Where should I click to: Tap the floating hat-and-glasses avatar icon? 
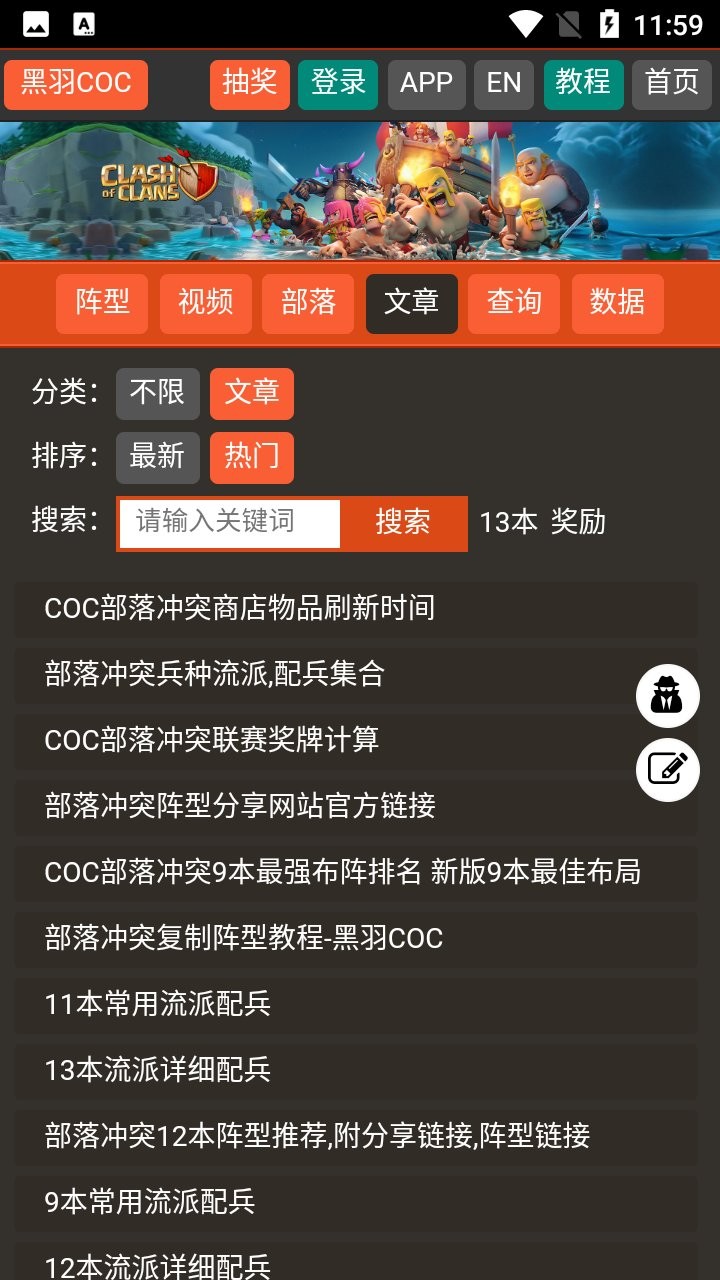pos(667,695)
